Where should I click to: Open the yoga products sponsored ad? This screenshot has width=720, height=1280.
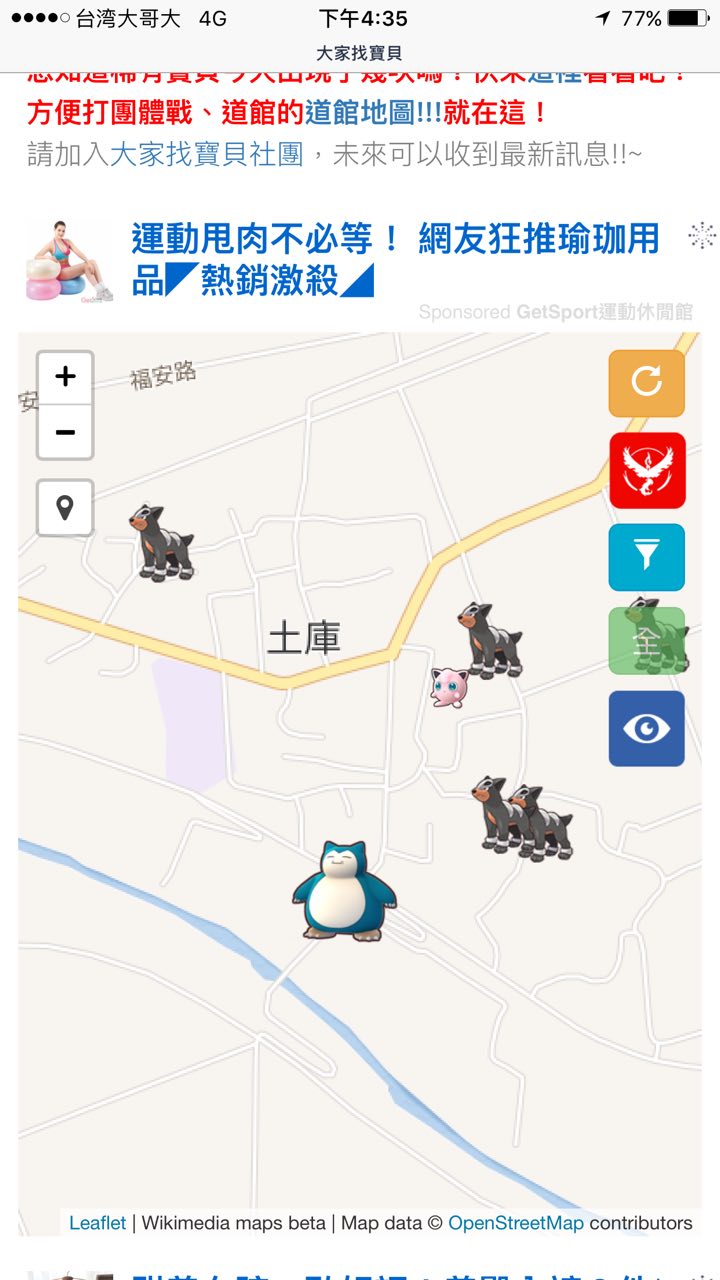point(395,260)
